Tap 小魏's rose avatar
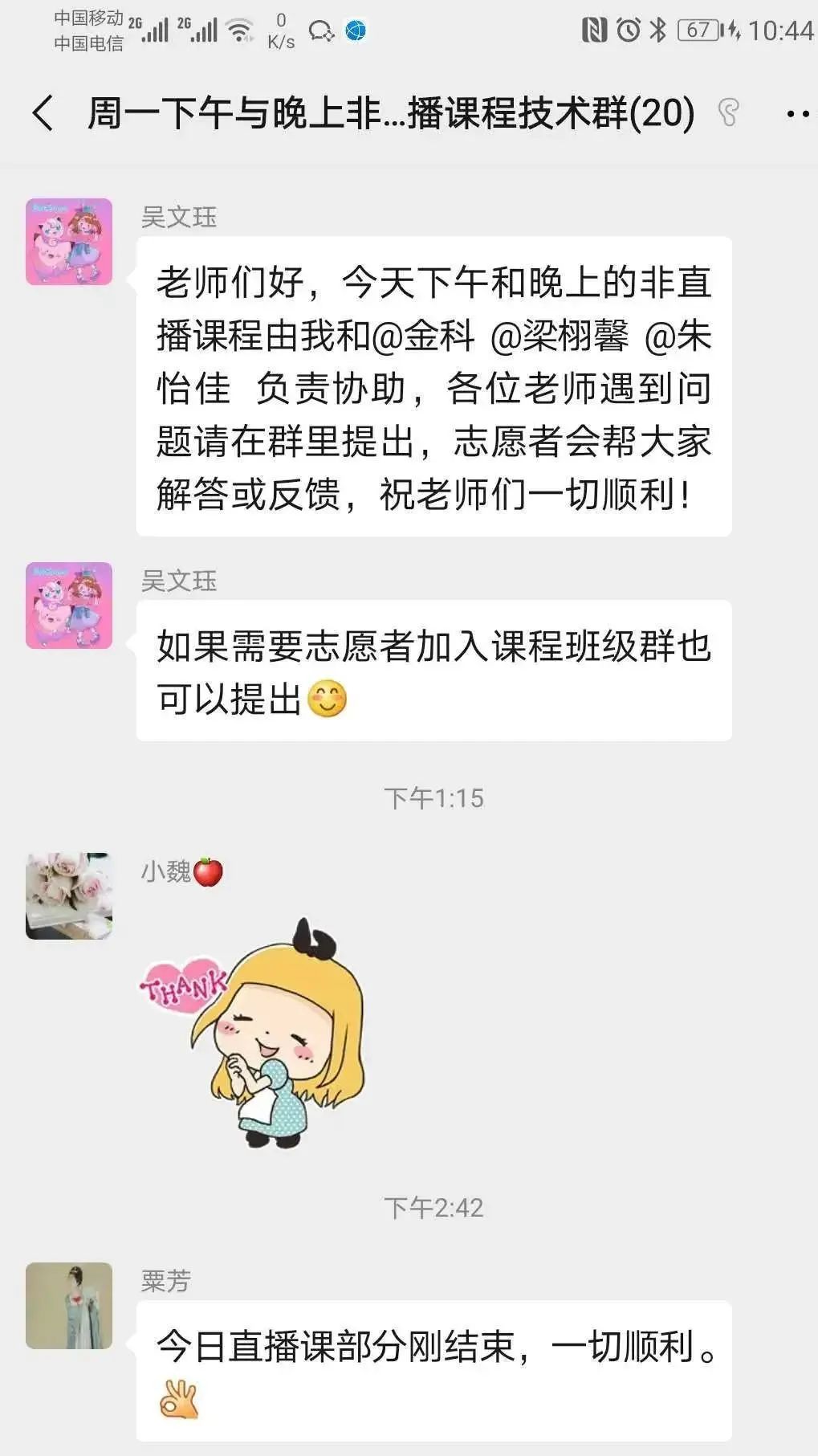 pyautogui.click(x=69, y=895)
